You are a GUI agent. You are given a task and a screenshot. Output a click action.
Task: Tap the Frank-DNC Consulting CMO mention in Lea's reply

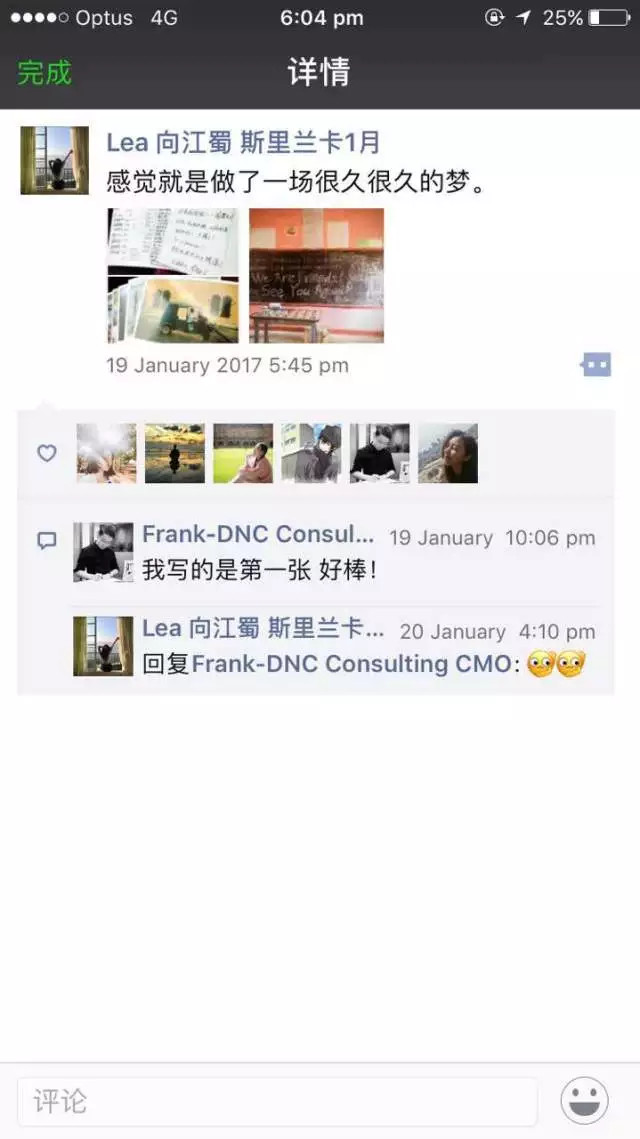click(350, 664)
